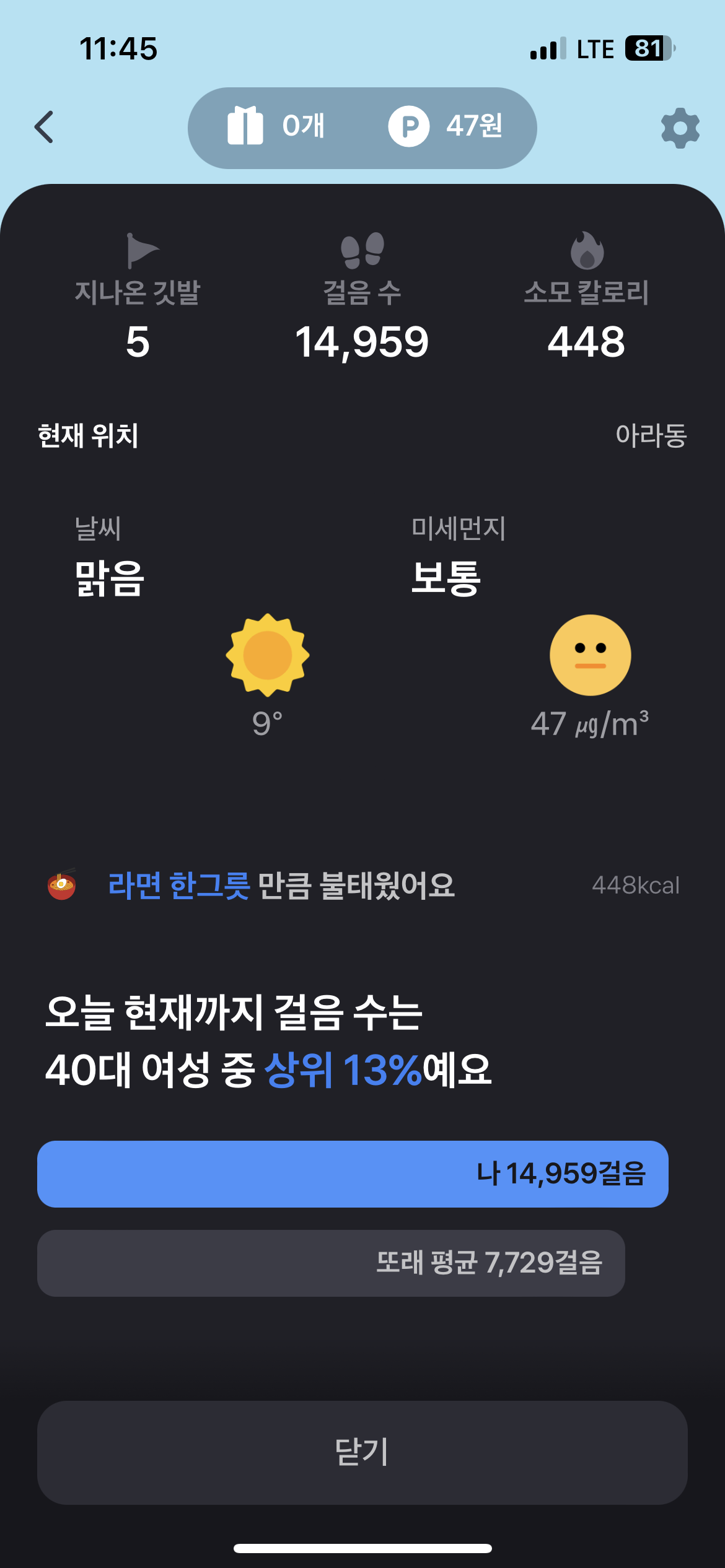Go back using the top-left arrow
The image size is (725, 1568).
44,128
